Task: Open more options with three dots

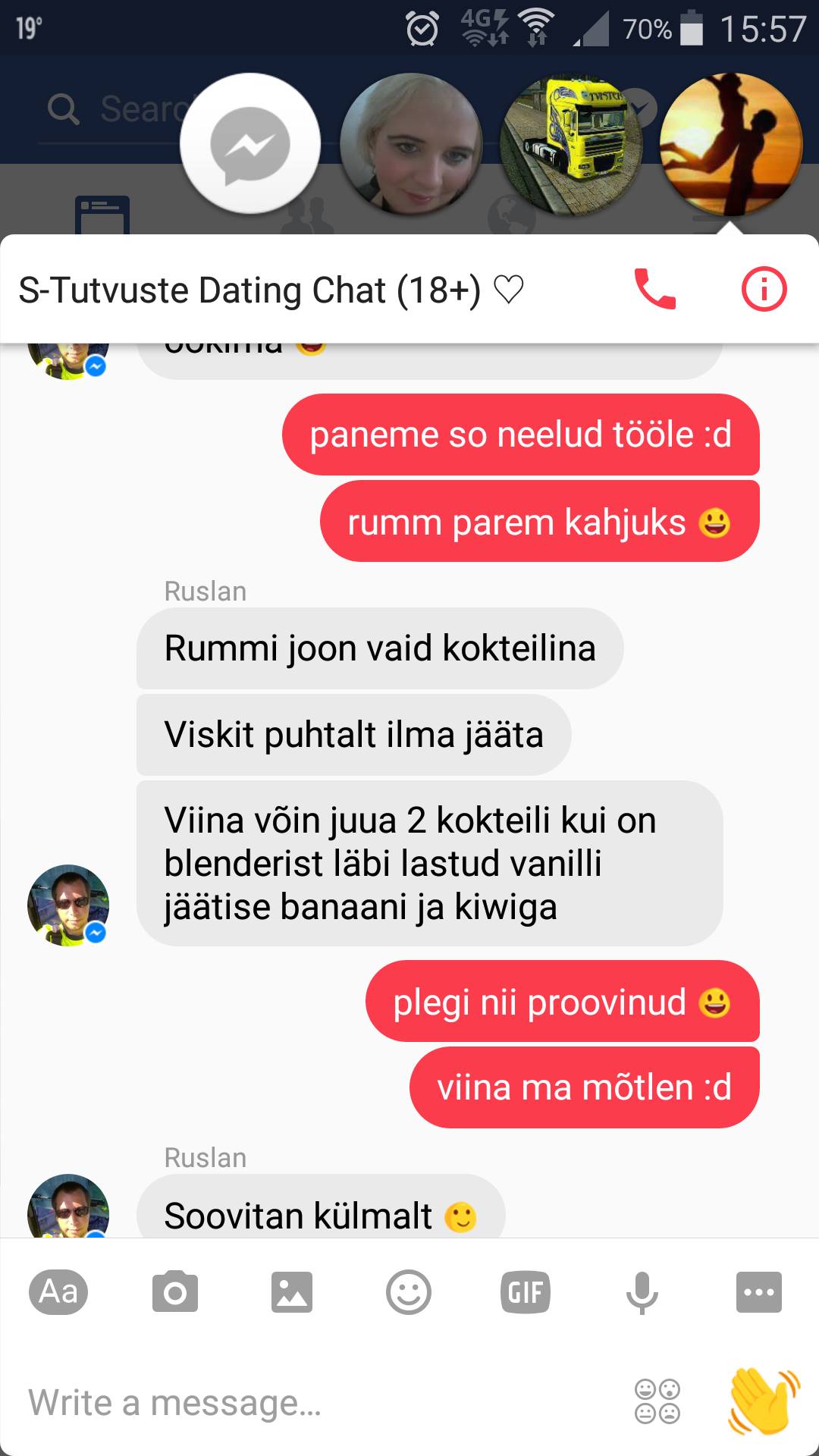Action: [759, 1291]
